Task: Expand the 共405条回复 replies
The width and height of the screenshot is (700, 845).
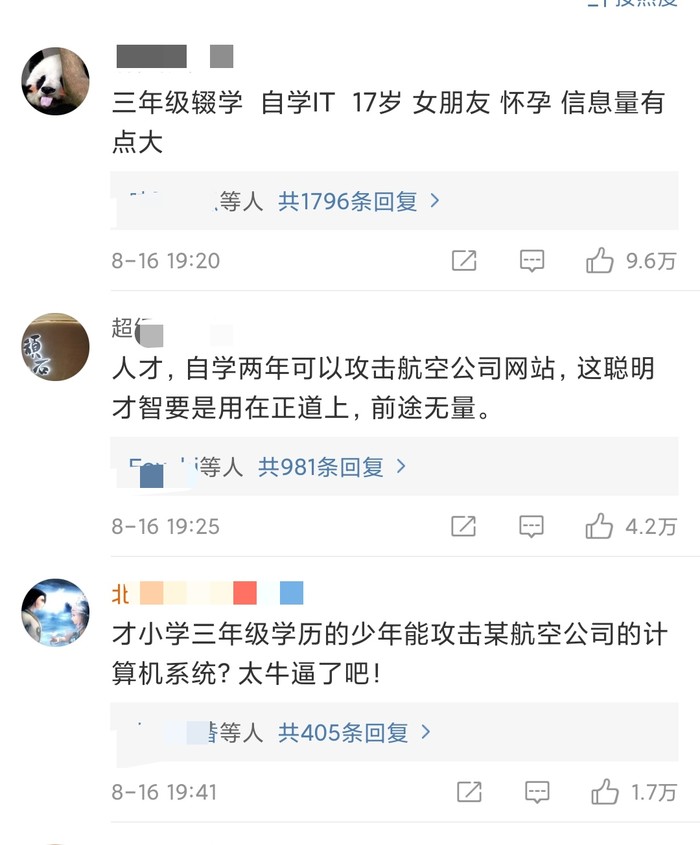Action: pyautogui.click(x=354, y=732)
